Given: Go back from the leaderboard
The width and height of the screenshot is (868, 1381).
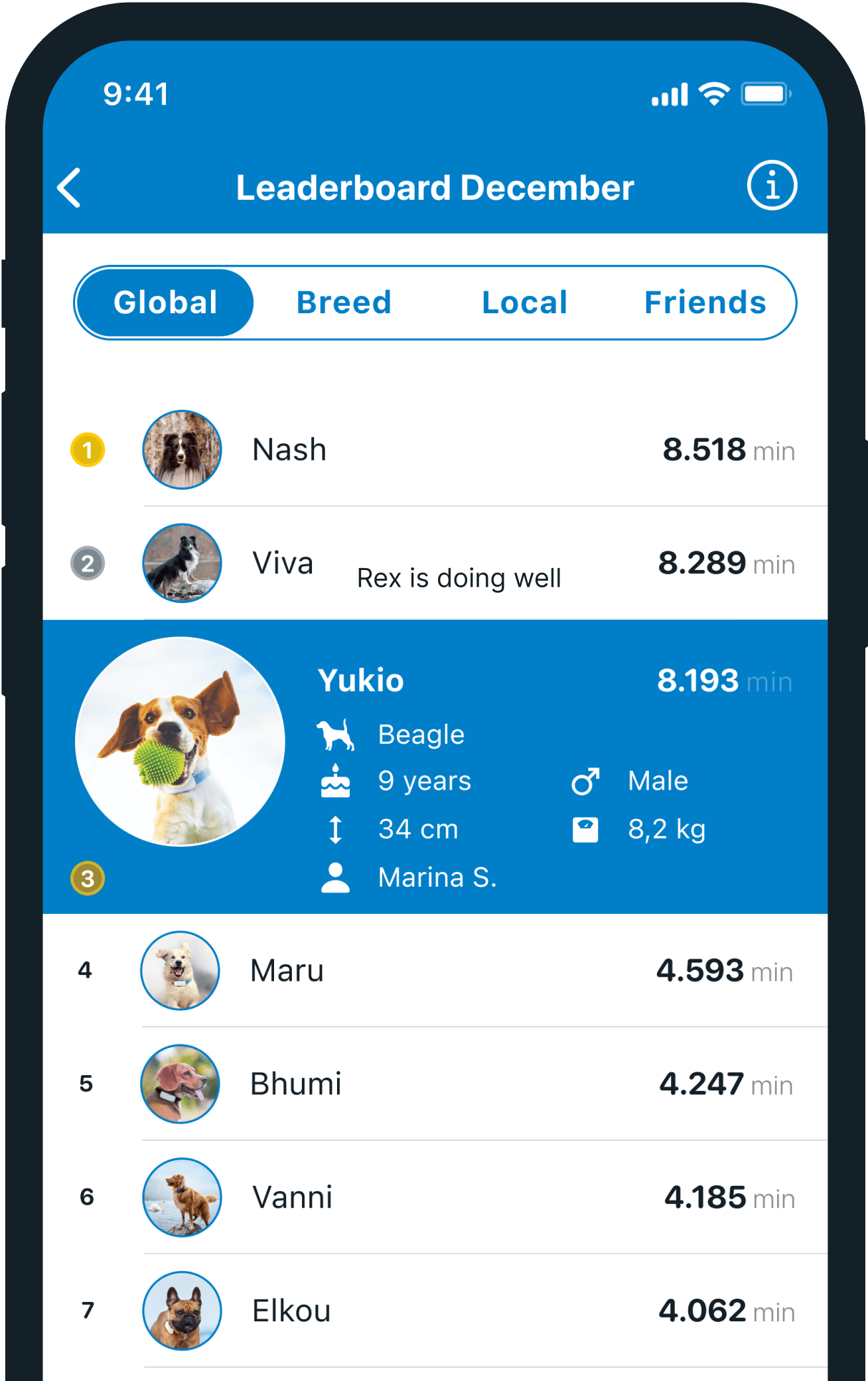Looking at the screenshot, I should click(x=70, y=188).
